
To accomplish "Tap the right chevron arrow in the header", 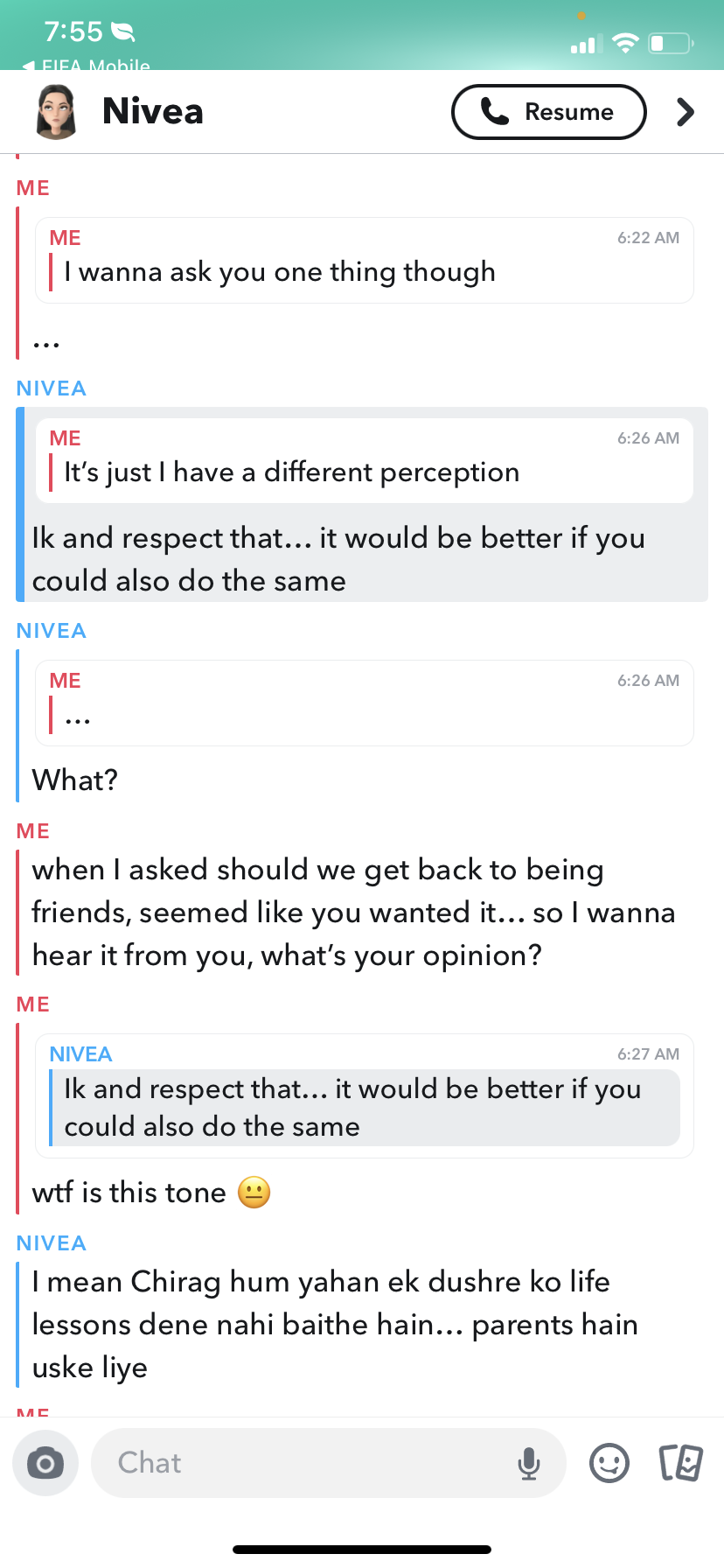I will coord(686,112).
